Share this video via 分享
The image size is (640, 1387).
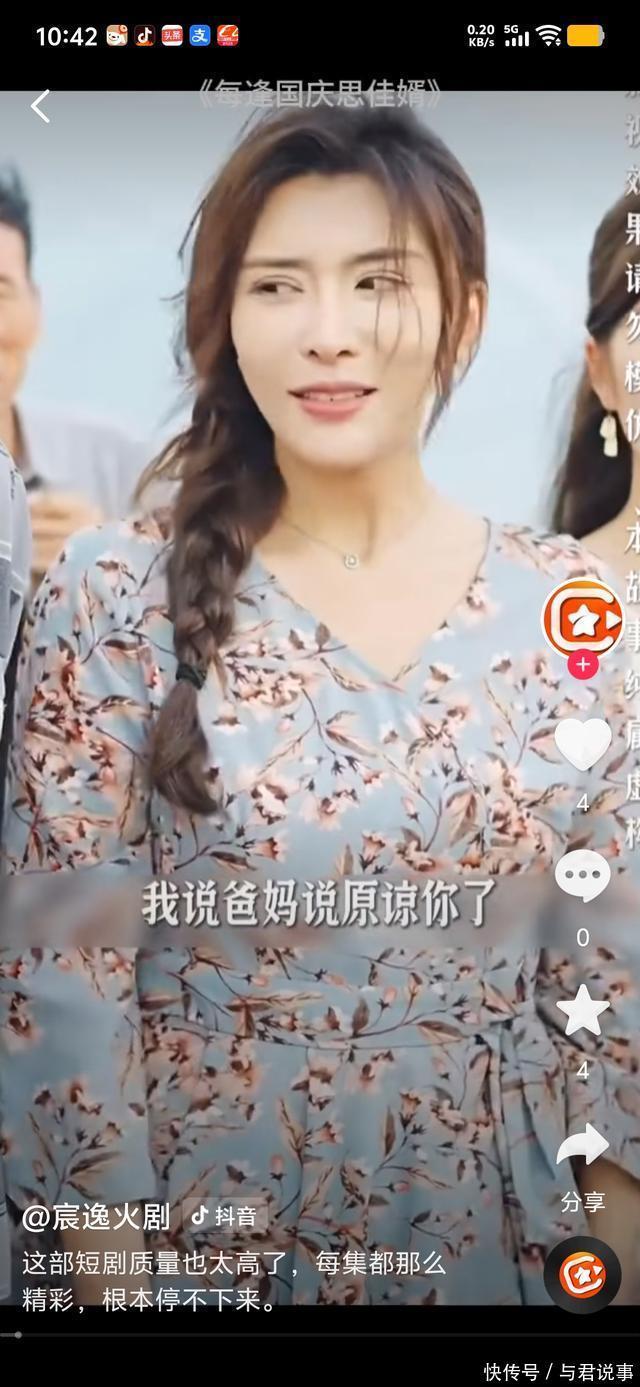583,1148
